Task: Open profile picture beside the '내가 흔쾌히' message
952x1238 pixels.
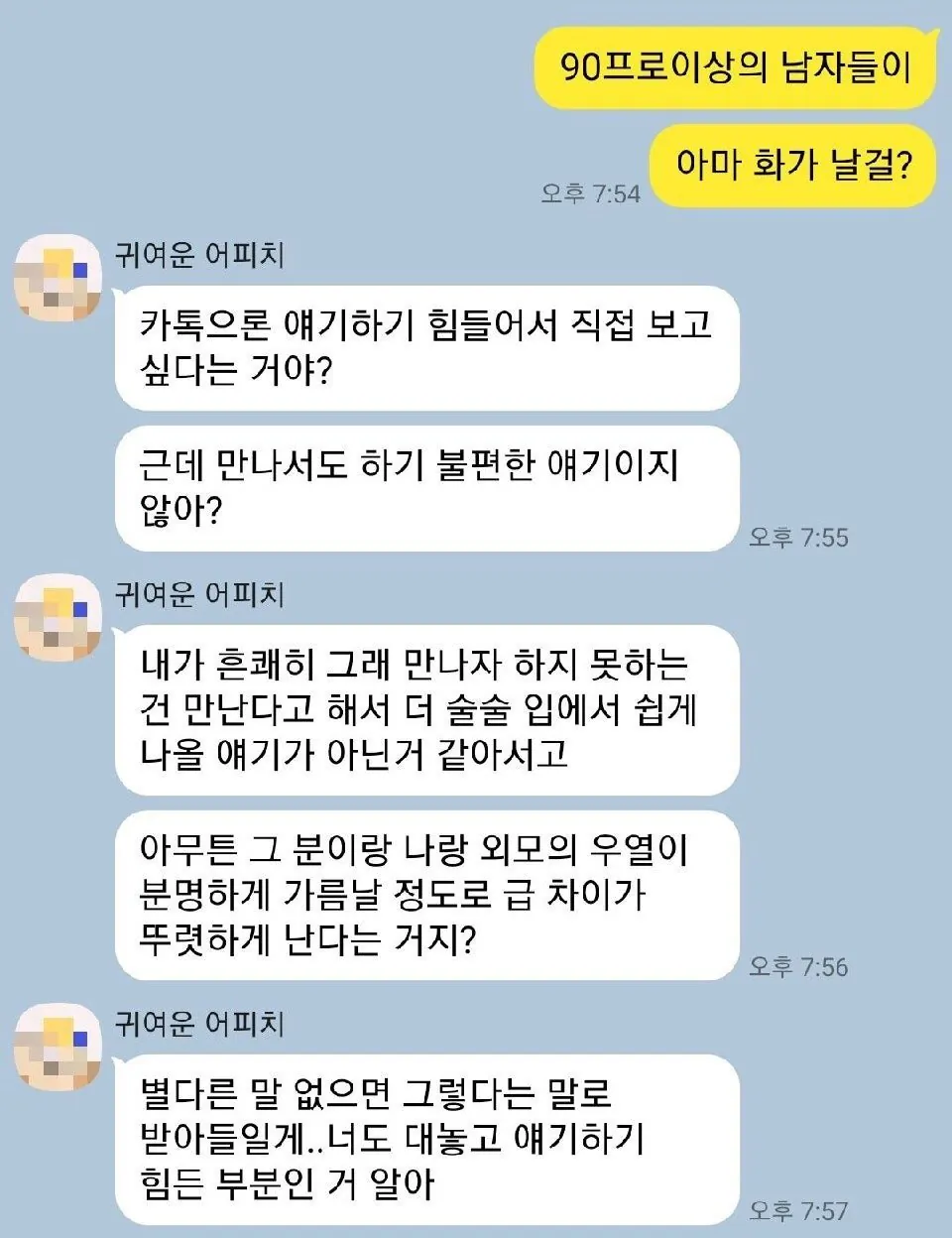Action: [x=58, y=616]
